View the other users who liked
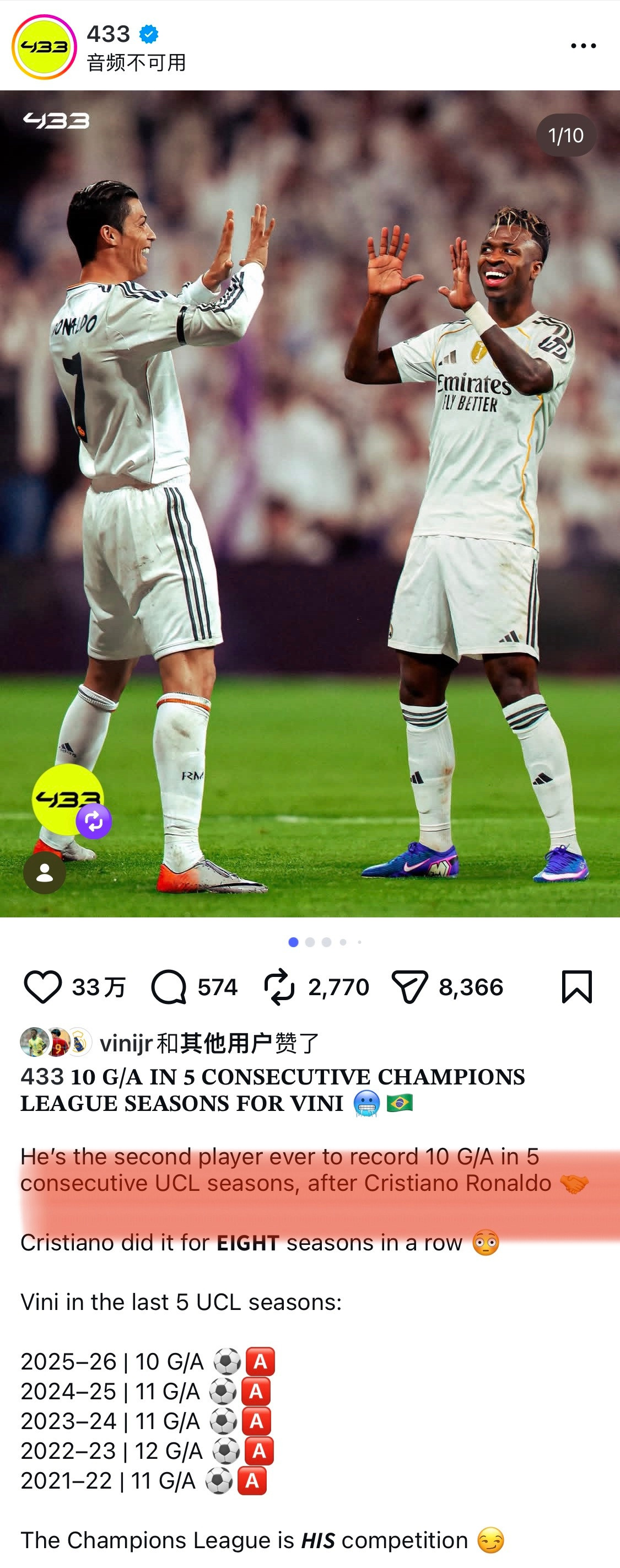This screenshot has height=1568, width=620. click(226, 1043)
